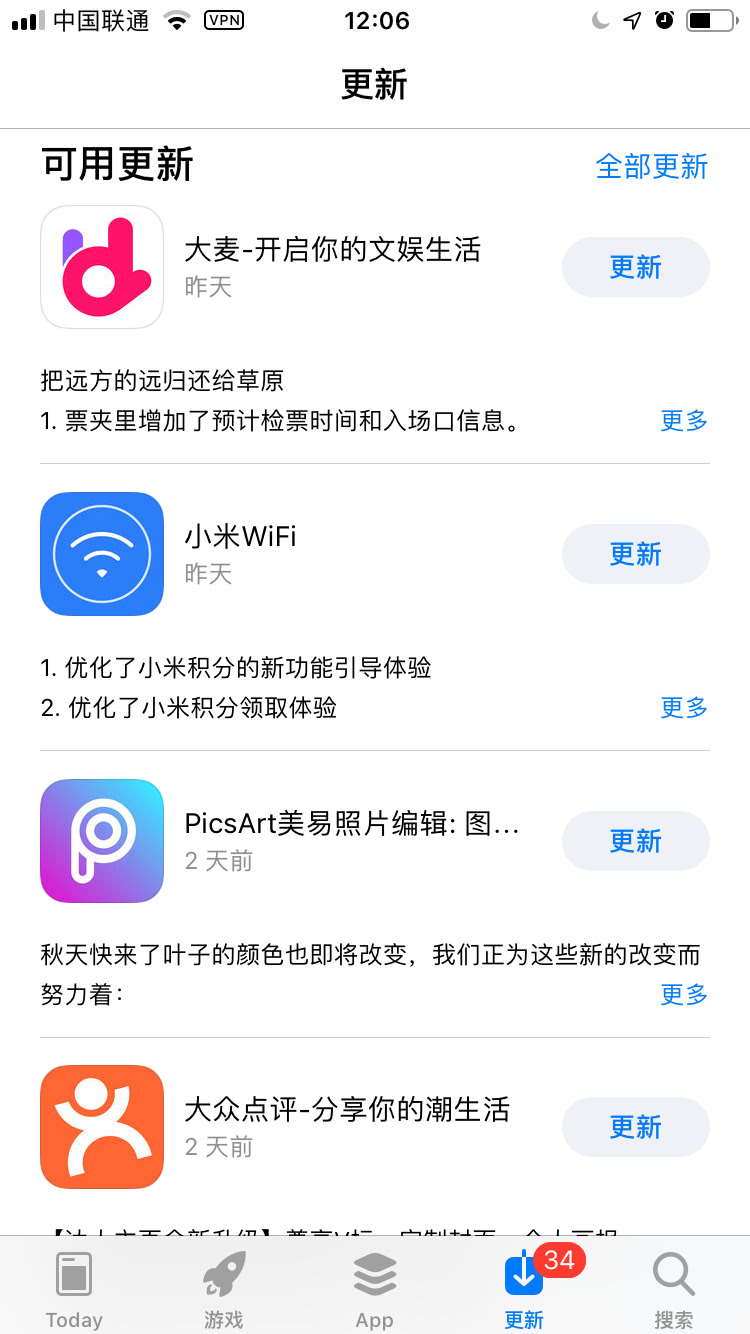Expand 更多 for the 小米WiFi update notes
Image resolution: width=750 pixels, height=1334 pixels.
[683, 708]
